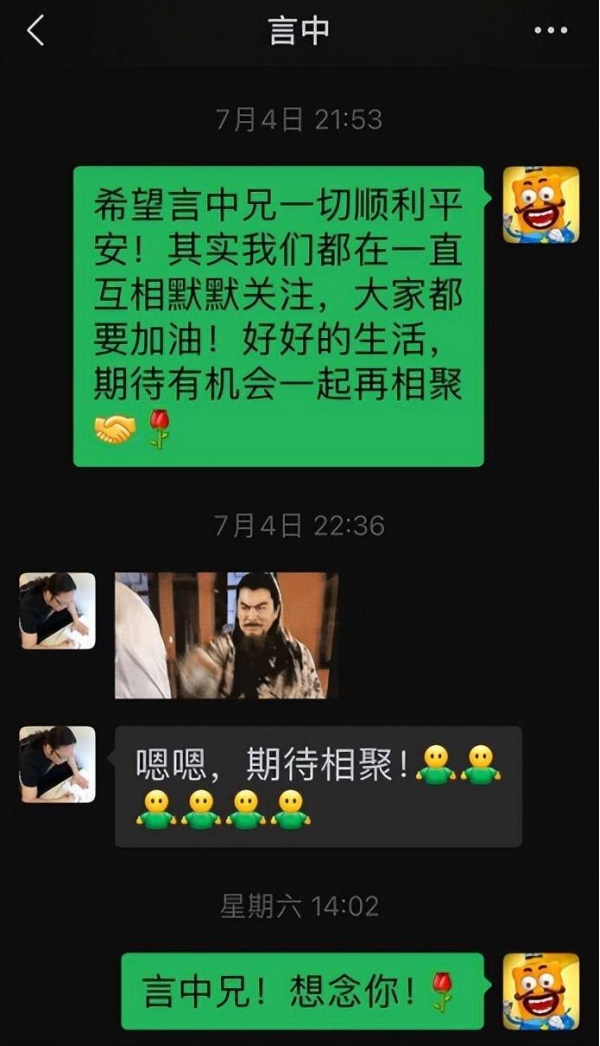Open 言中's avatar next to 嗯嗯，期待相聚 message
This screenshot has width=600, height=1046.
point(58,764)
